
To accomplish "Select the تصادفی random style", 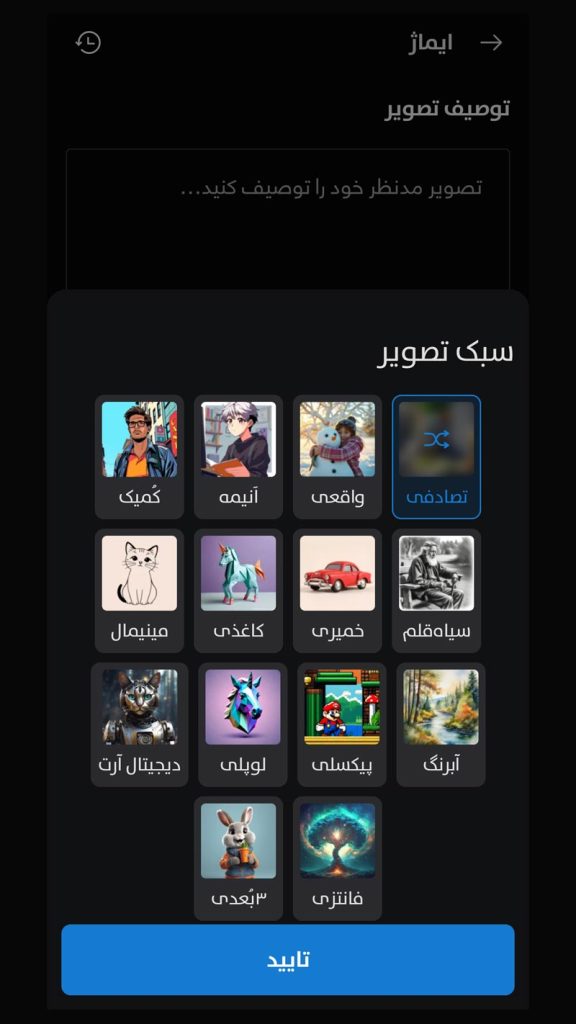I will (x=436, y=456).
